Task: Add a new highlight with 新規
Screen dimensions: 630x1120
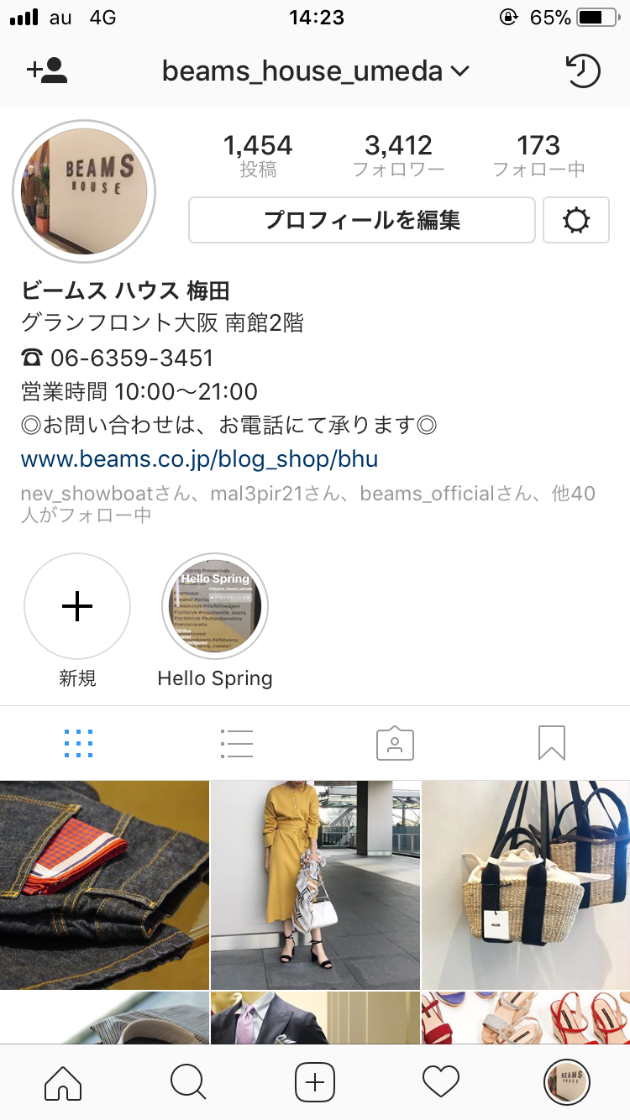Action: tap(77, 607)
